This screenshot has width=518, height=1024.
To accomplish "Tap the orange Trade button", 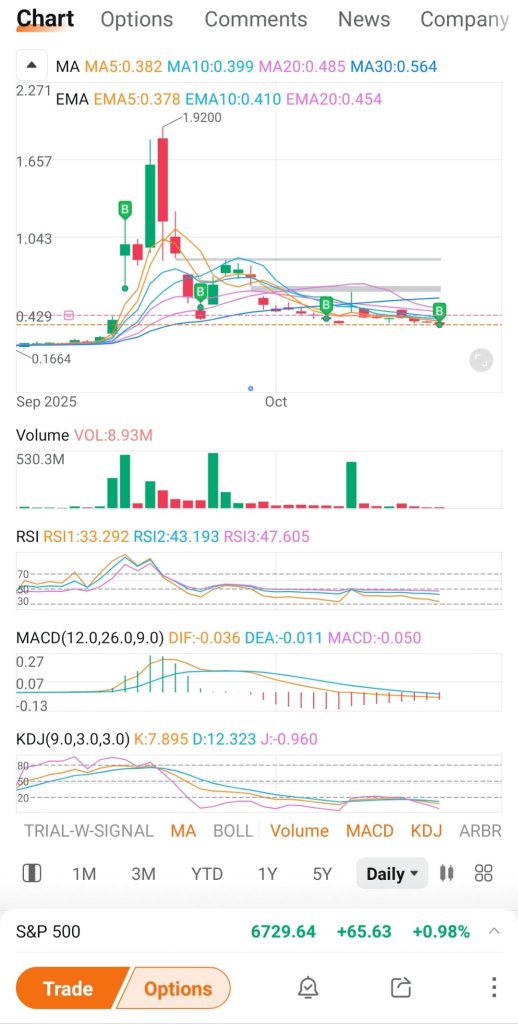I will click(x=68, y=988).
